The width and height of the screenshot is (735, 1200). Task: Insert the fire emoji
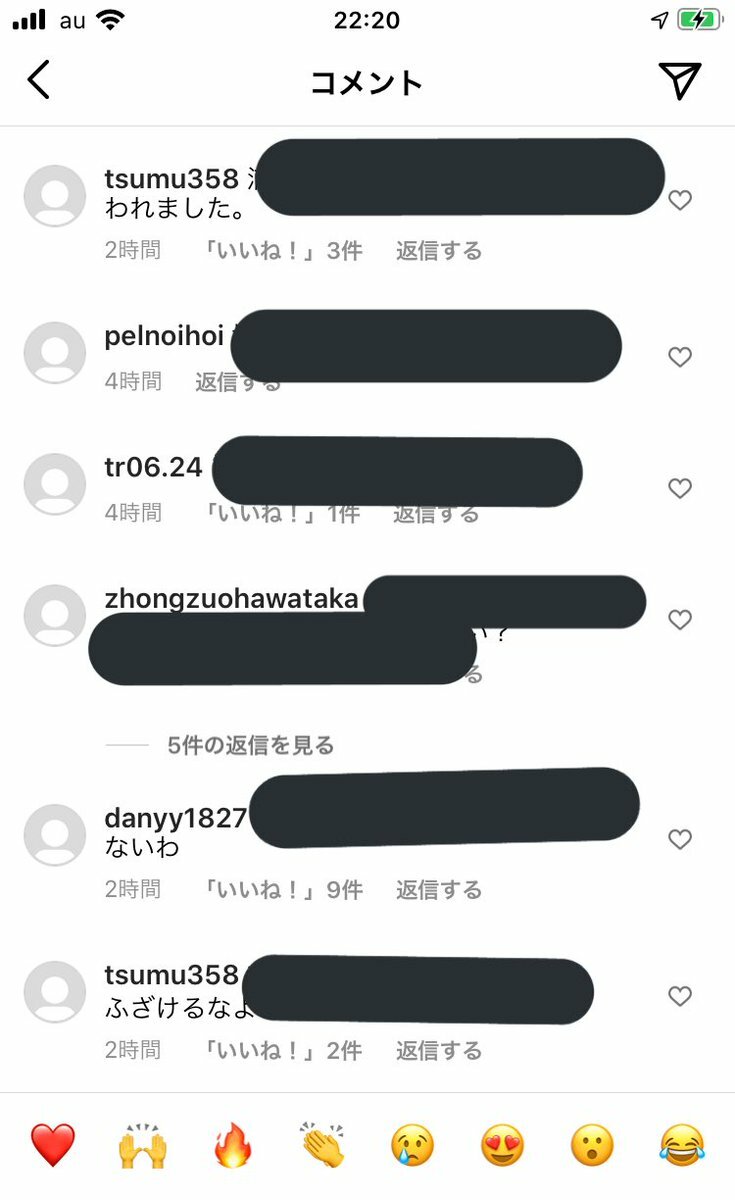pyautogui.click(x=232, y=1146)
